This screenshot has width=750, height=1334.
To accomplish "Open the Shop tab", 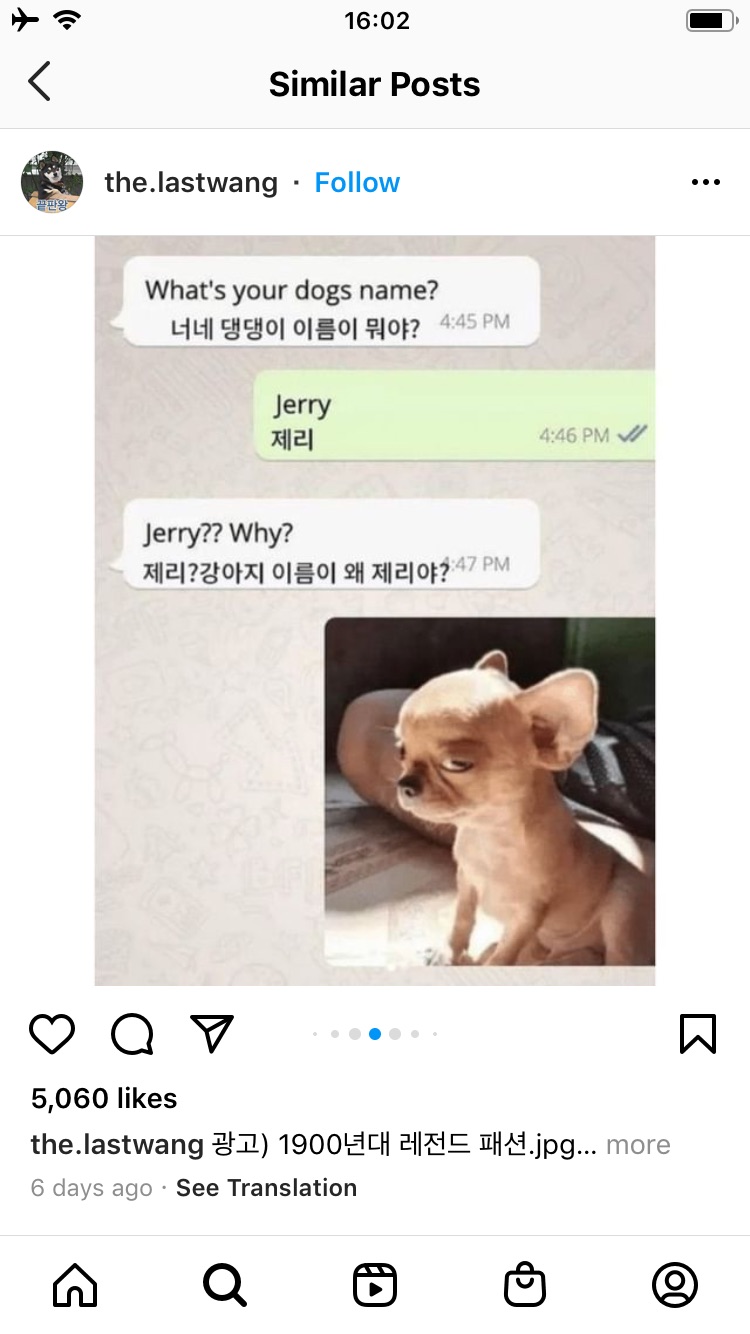I will point(525,1285).
